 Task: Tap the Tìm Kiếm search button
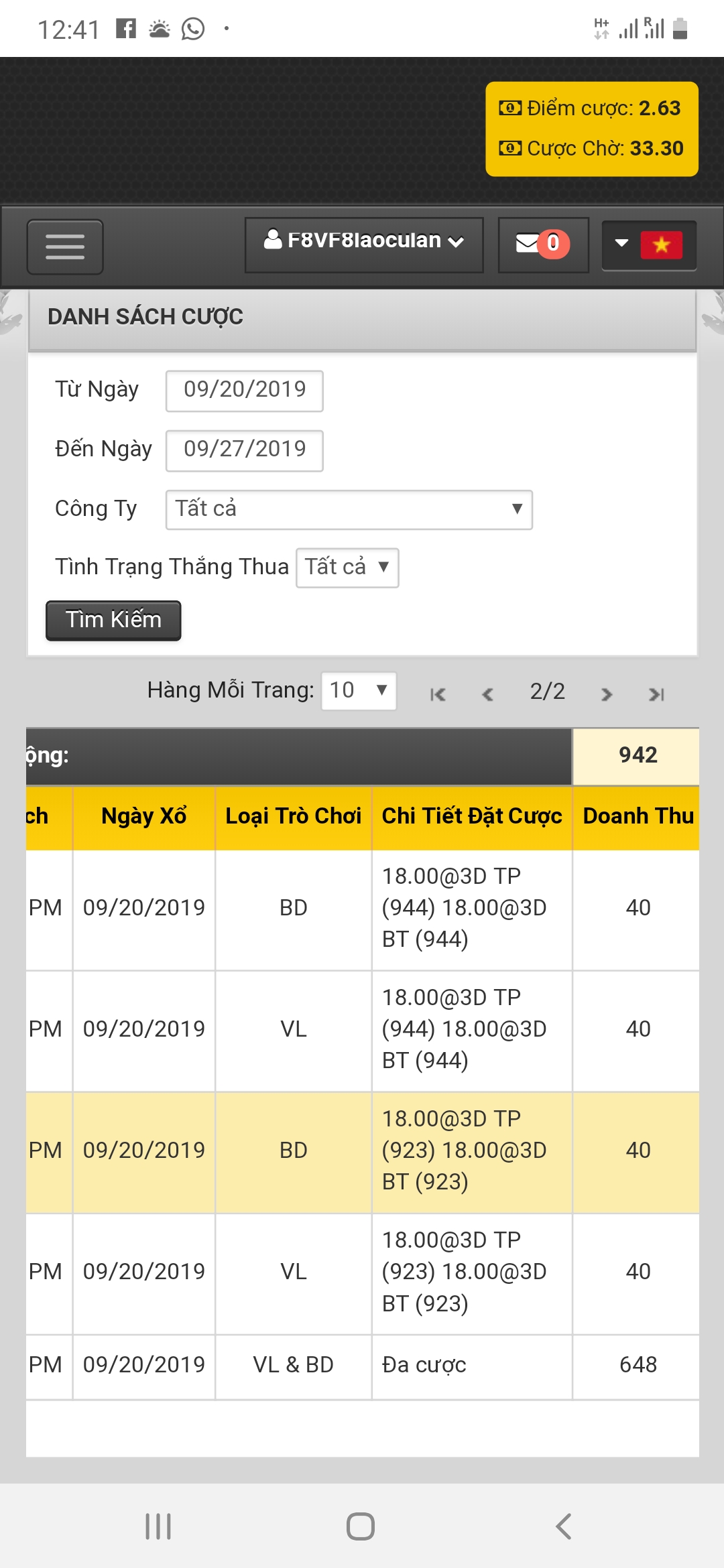pos(113,620)
